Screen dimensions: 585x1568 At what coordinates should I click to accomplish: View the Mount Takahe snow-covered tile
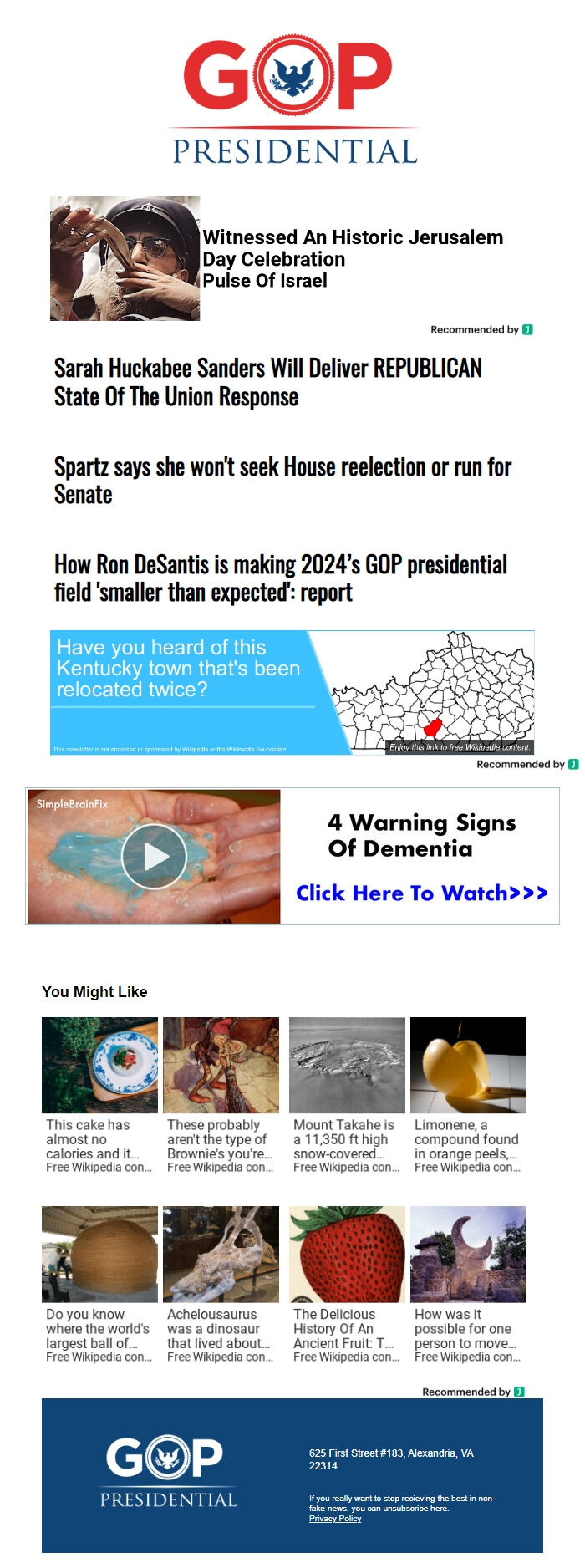point(347,1095)
